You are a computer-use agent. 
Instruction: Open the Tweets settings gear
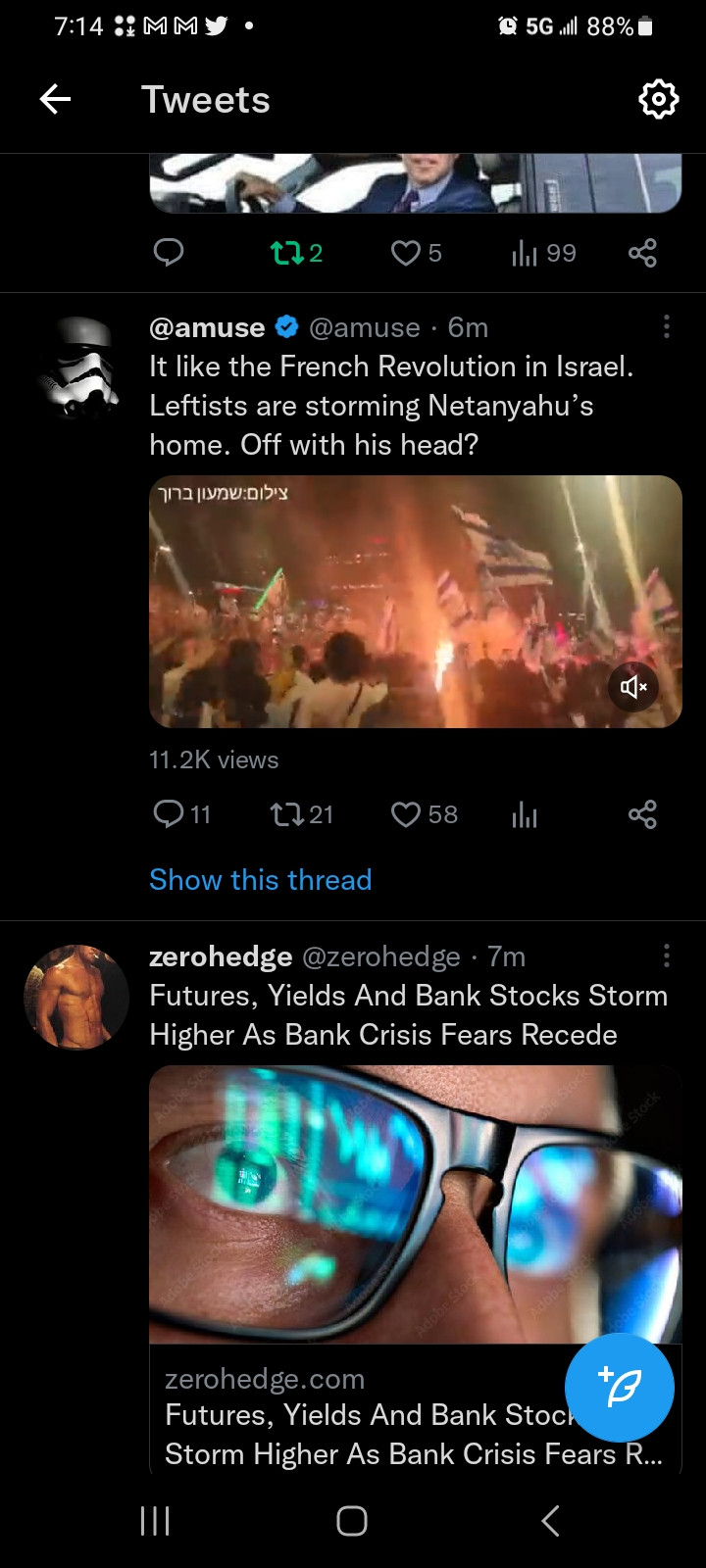658,99
